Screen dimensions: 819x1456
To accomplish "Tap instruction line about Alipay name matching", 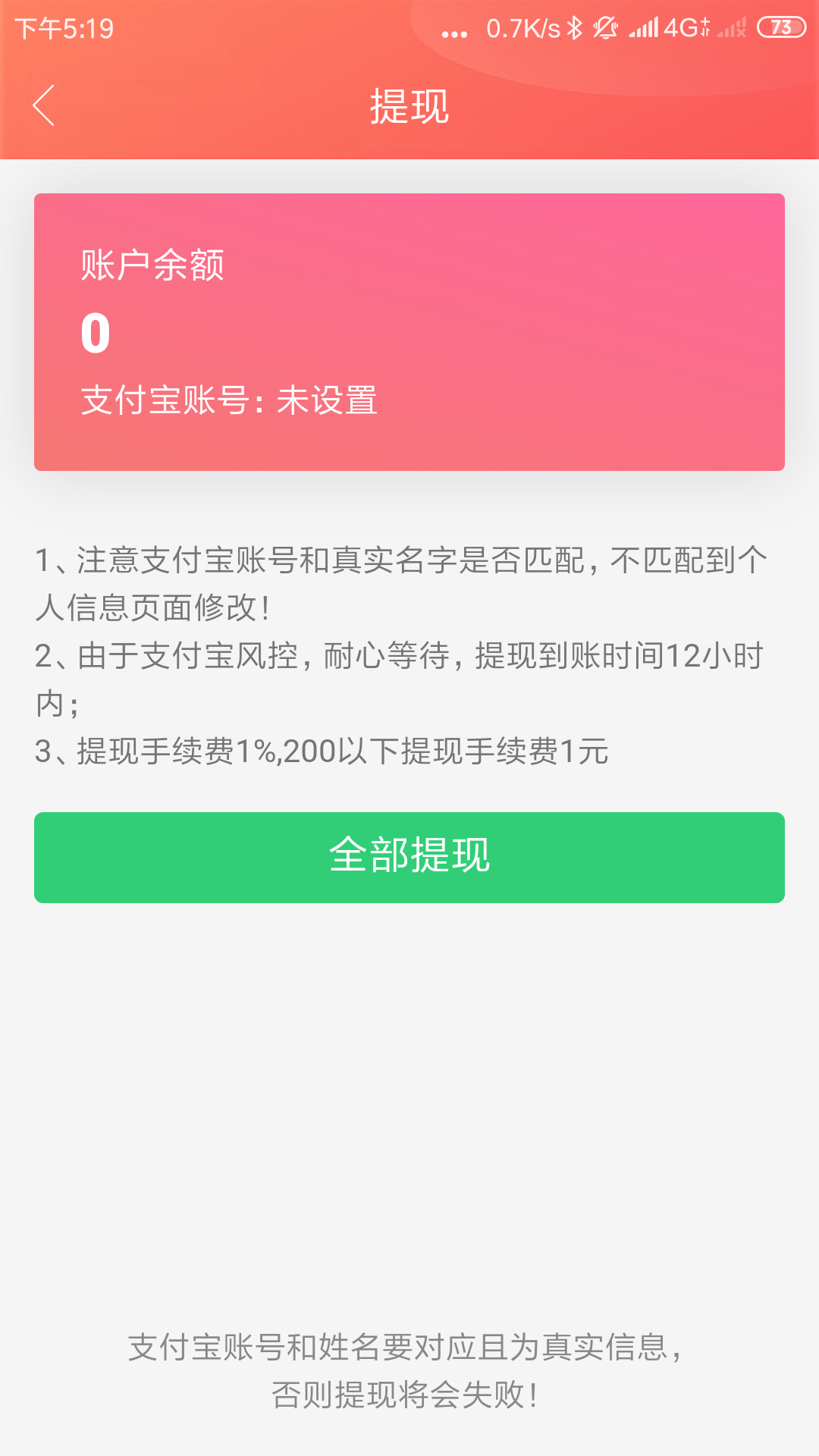I will [x=402, y=584].
